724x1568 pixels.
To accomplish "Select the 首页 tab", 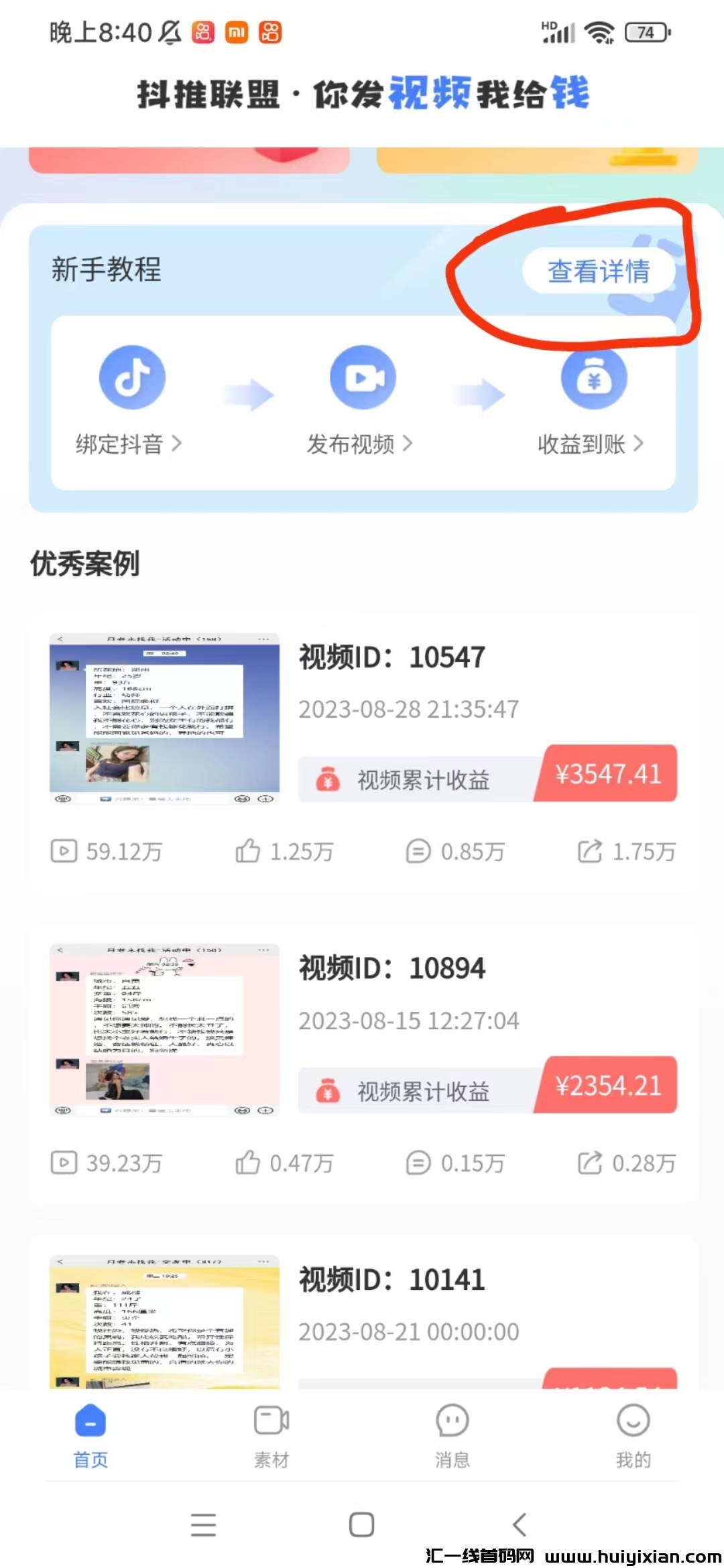I will [90, 1435].
